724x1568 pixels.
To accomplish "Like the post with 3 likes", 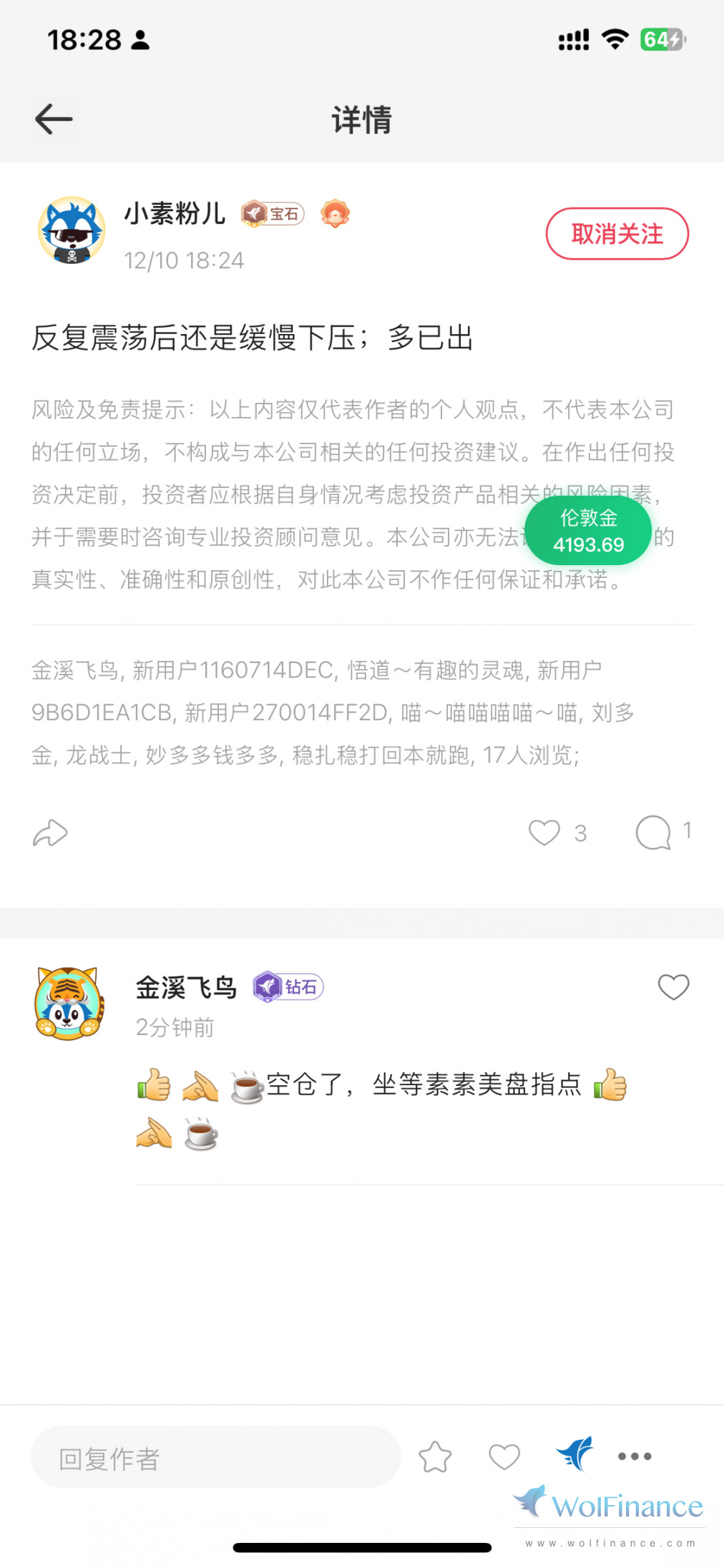I will tap(544, 833).
